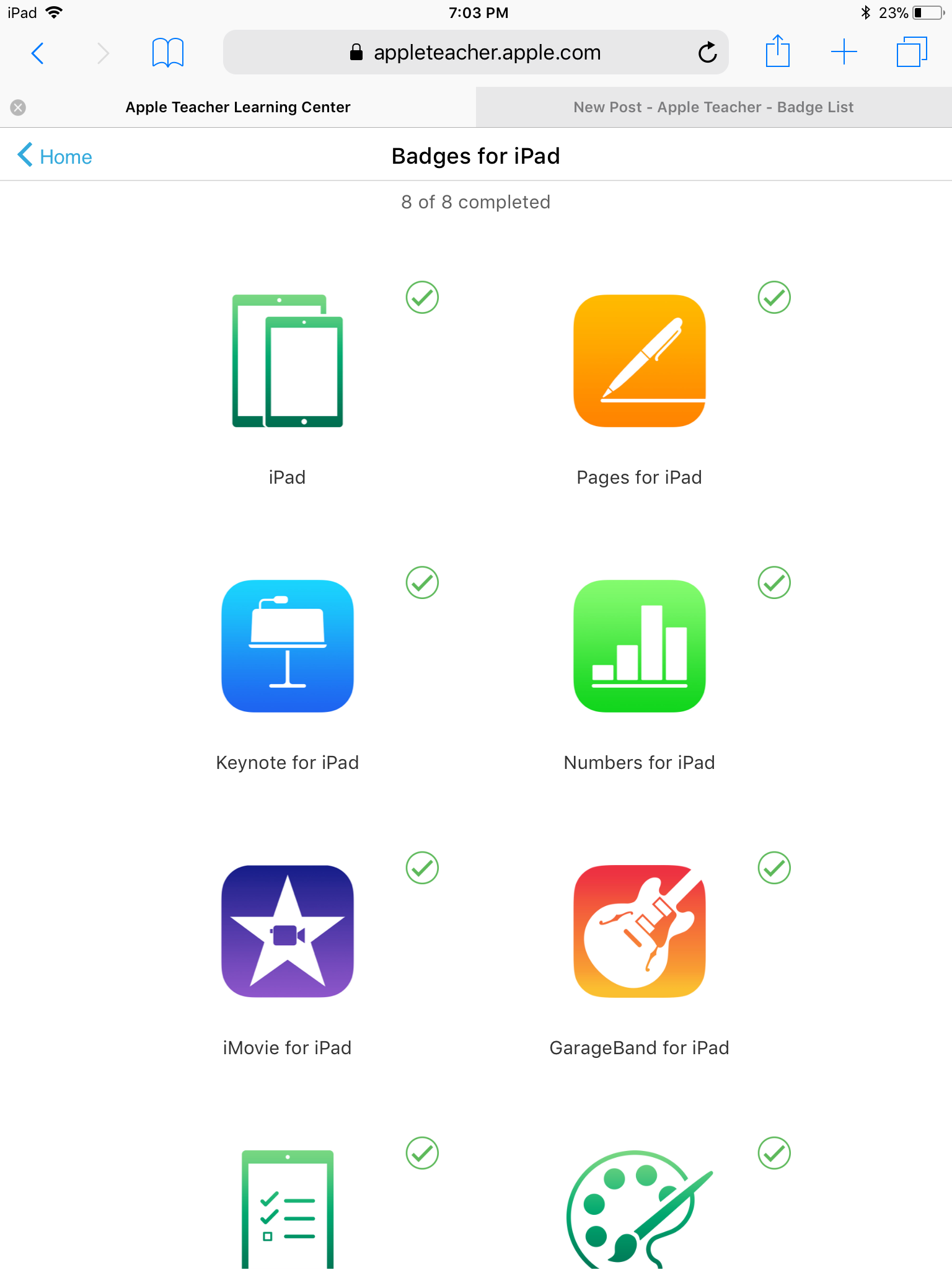Switch to the New Post Badge List tab
Viewport: 952px width, 1270px height.
(713, 107)
